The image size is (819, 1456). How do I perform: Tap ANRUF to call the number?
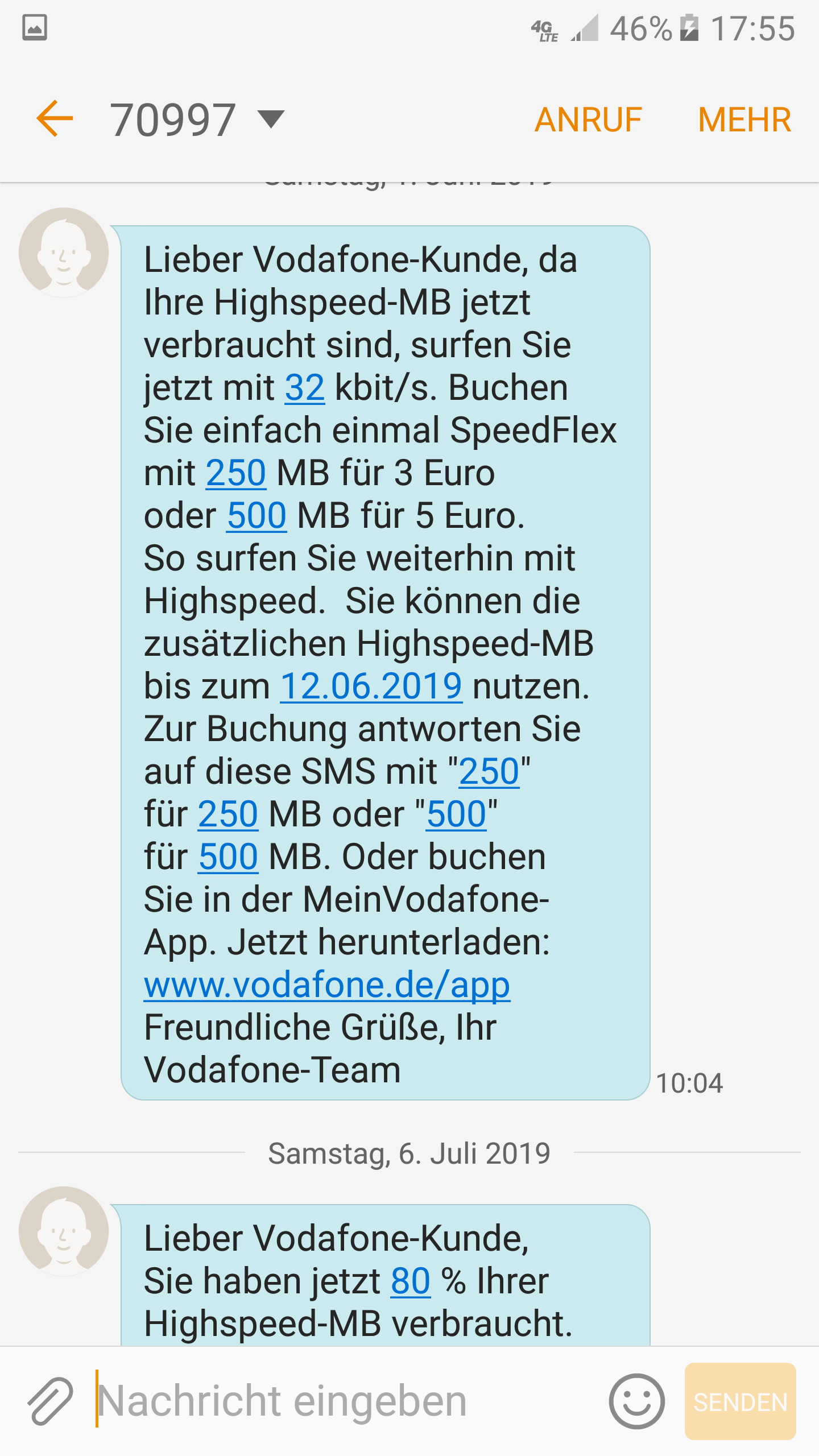(x=588, y=119)
